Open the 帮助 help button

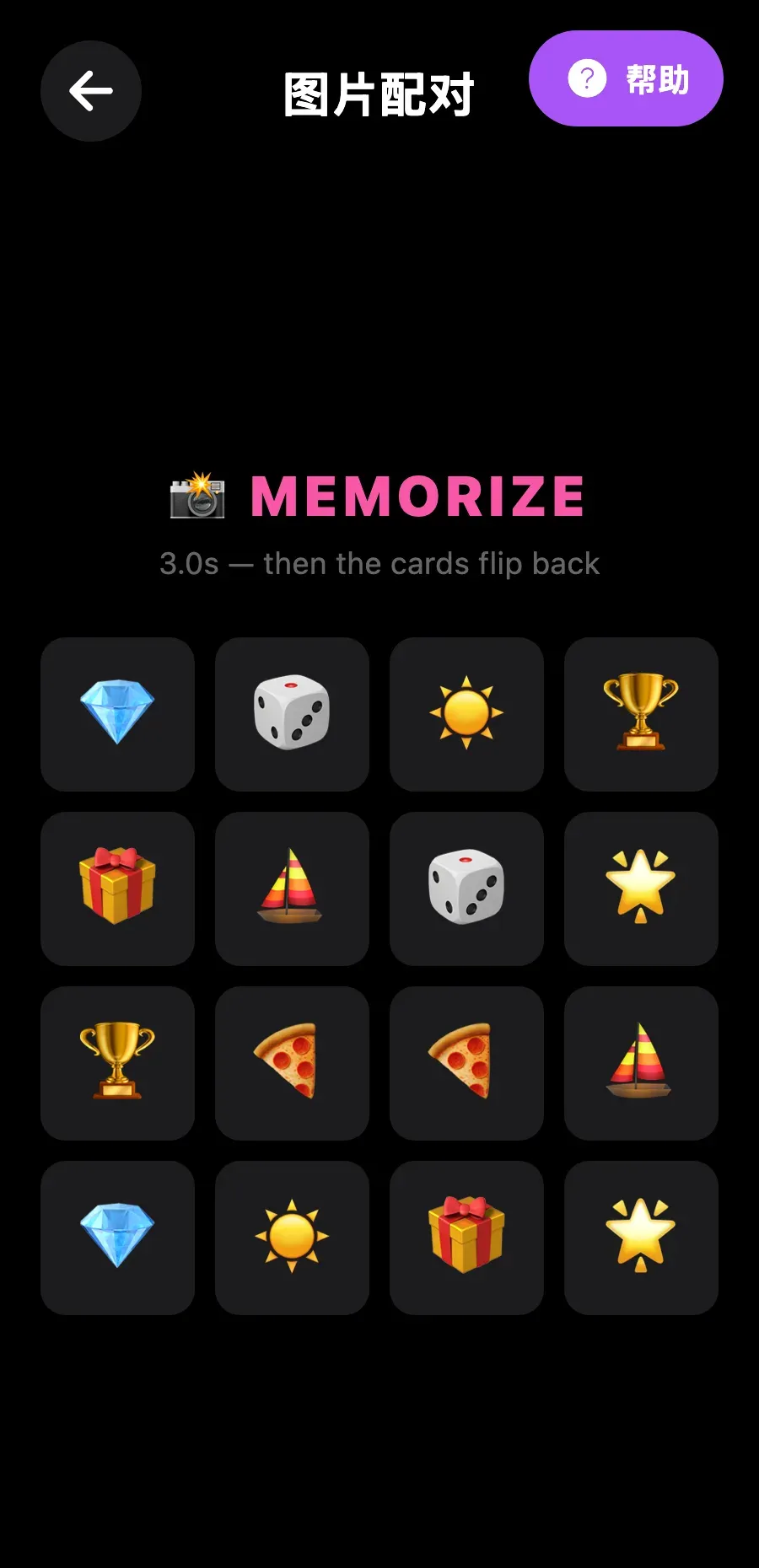click(626, 78)
